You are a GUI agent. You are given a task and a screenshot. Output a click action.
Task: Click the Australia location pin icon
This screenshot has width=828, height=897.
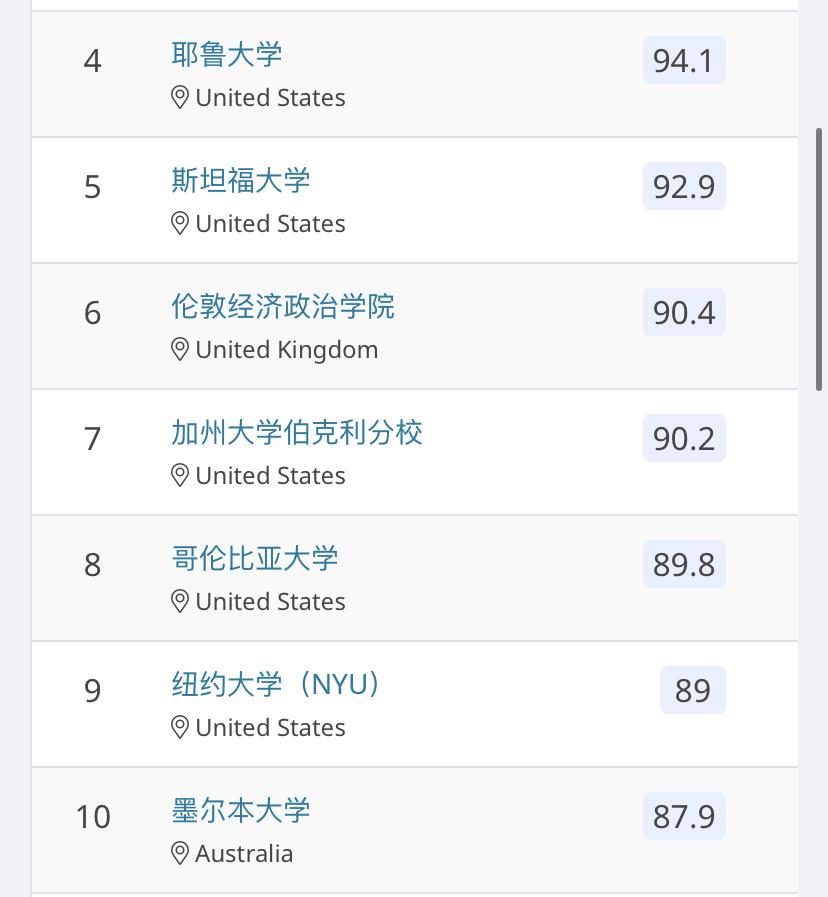click(x=180, y=853)
